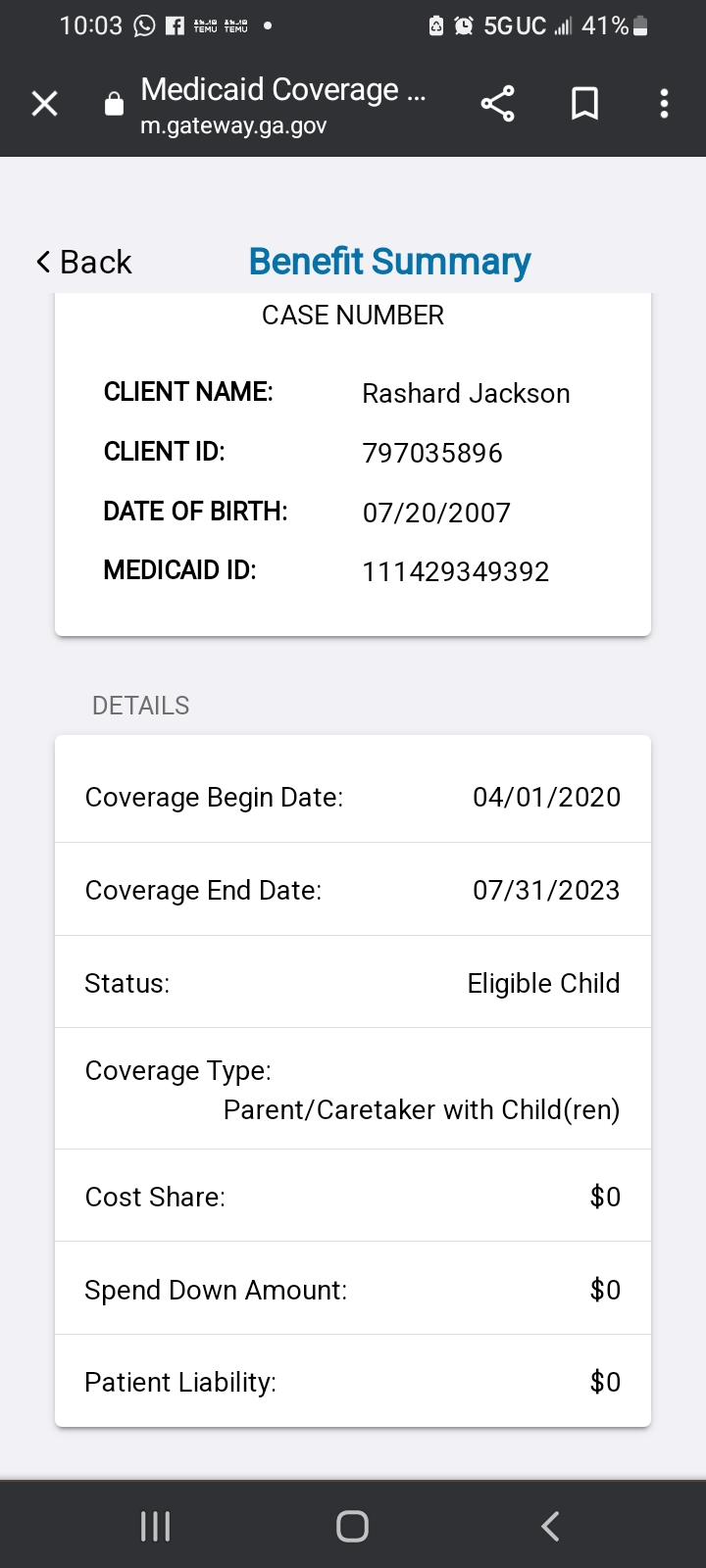Open the browser overflow menu
Image resolution: width=706 pixels, height=1568 pixels.
tap(665, 104)
